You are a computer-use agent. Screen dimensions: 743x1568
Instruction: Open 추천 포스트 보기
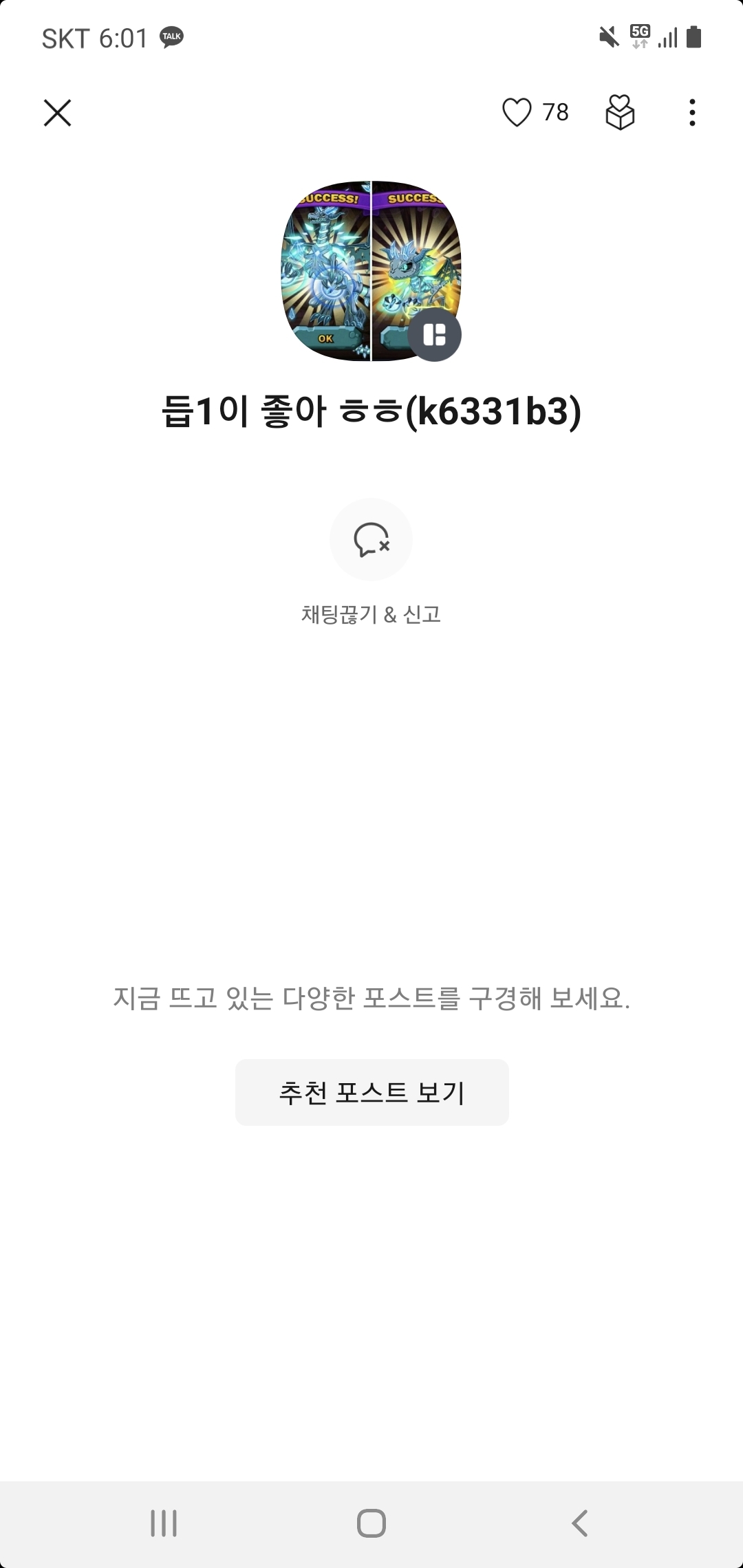coord(371,1092)
